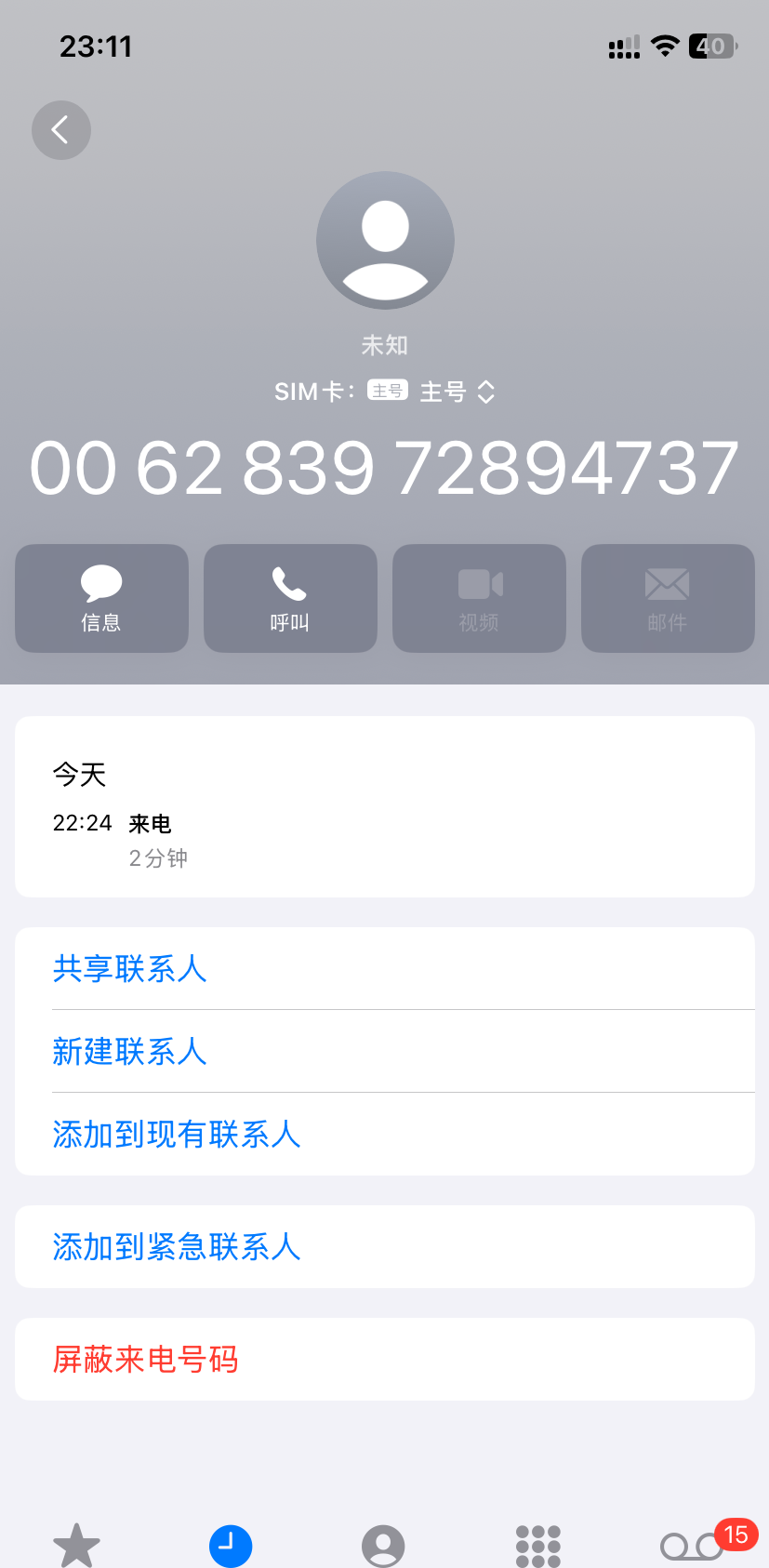Tap 添加到紧急联系人 option
Screen dimensions: 769x1568
(177, 1247)
